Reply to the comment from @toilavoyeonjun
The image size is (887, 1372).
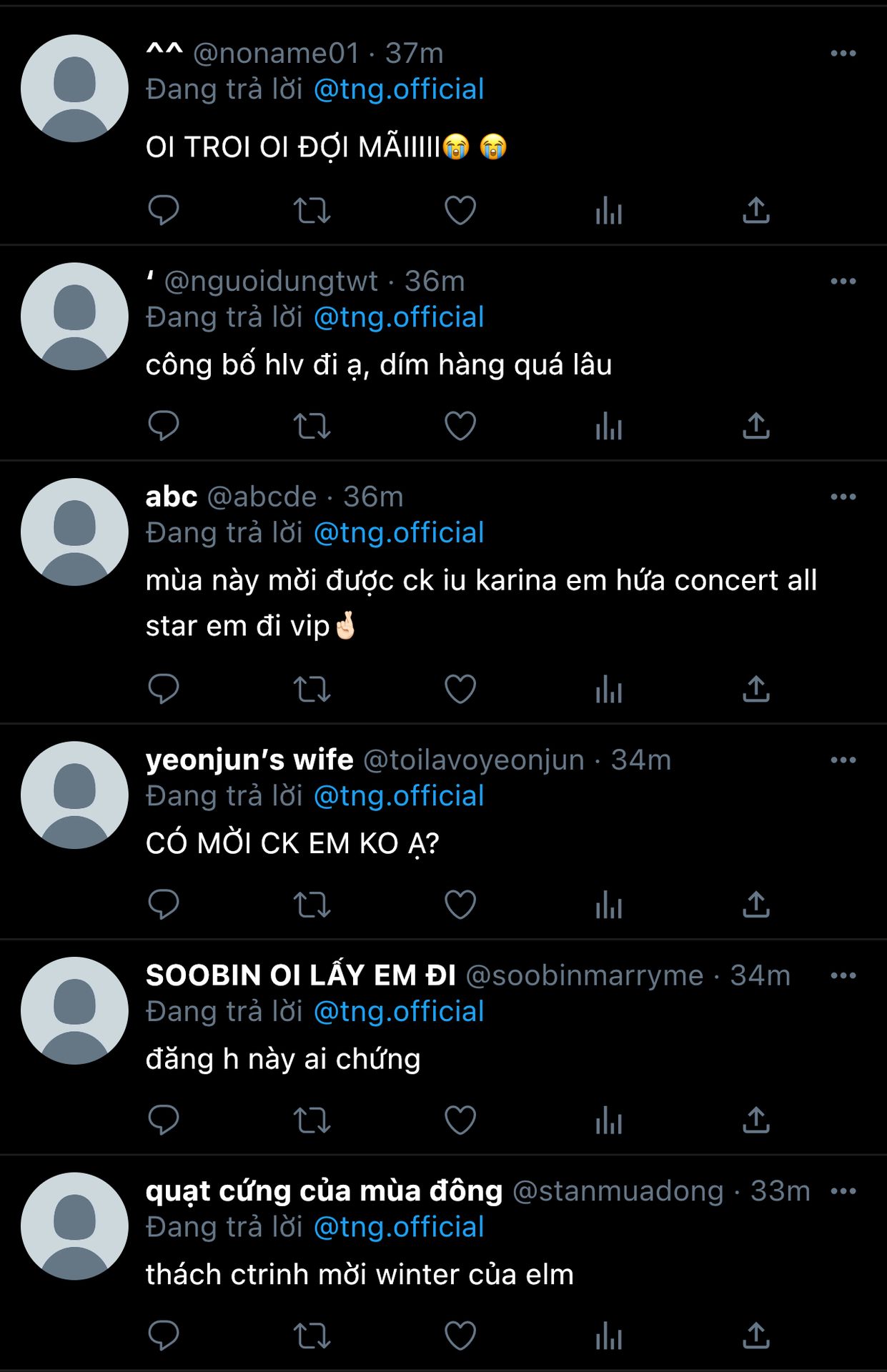163,905
